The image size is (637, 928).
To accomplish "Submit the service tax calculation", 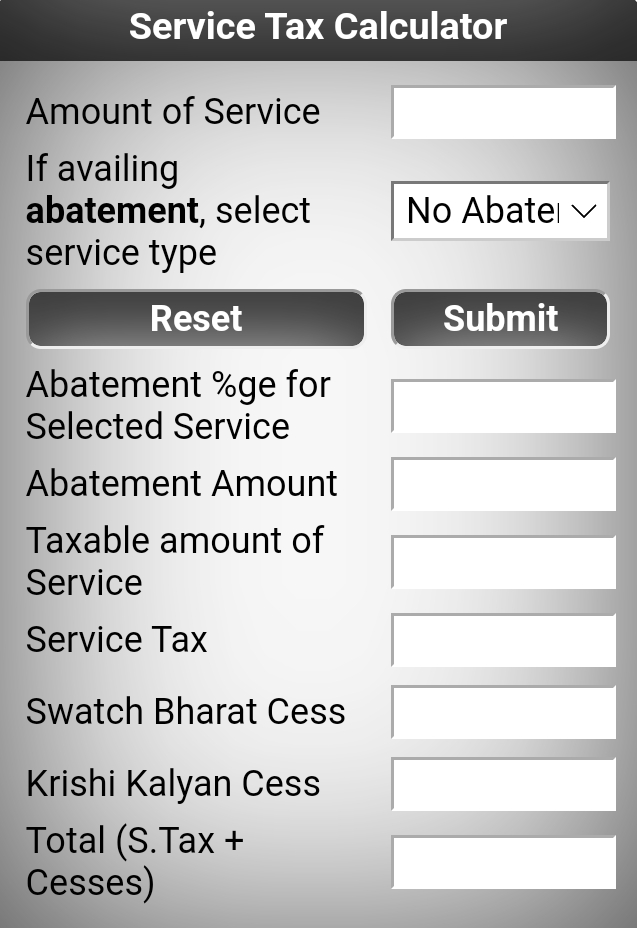I will [x=500, y=319].
